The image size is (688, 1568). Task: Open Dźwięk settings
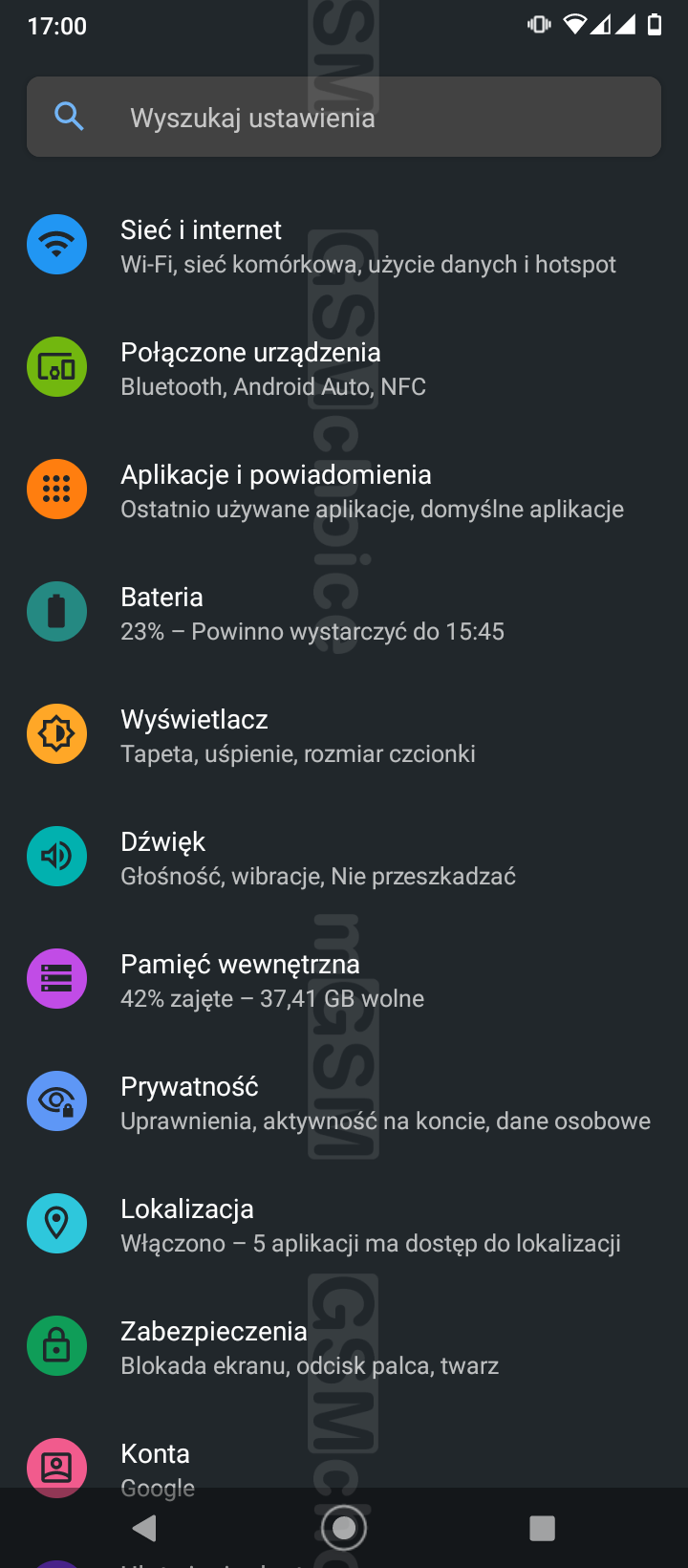pyautogui.click(x=344, y=858)
